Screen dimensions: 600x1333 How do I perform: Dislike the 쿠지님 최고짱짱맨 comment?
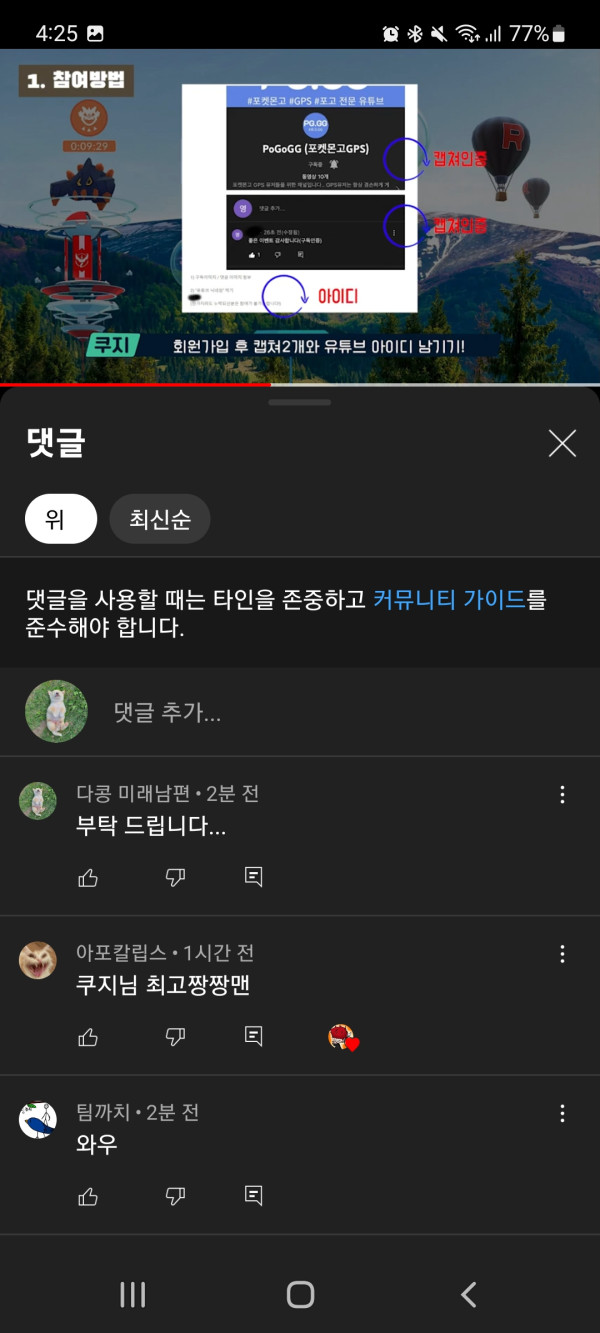pos(175,1037)
